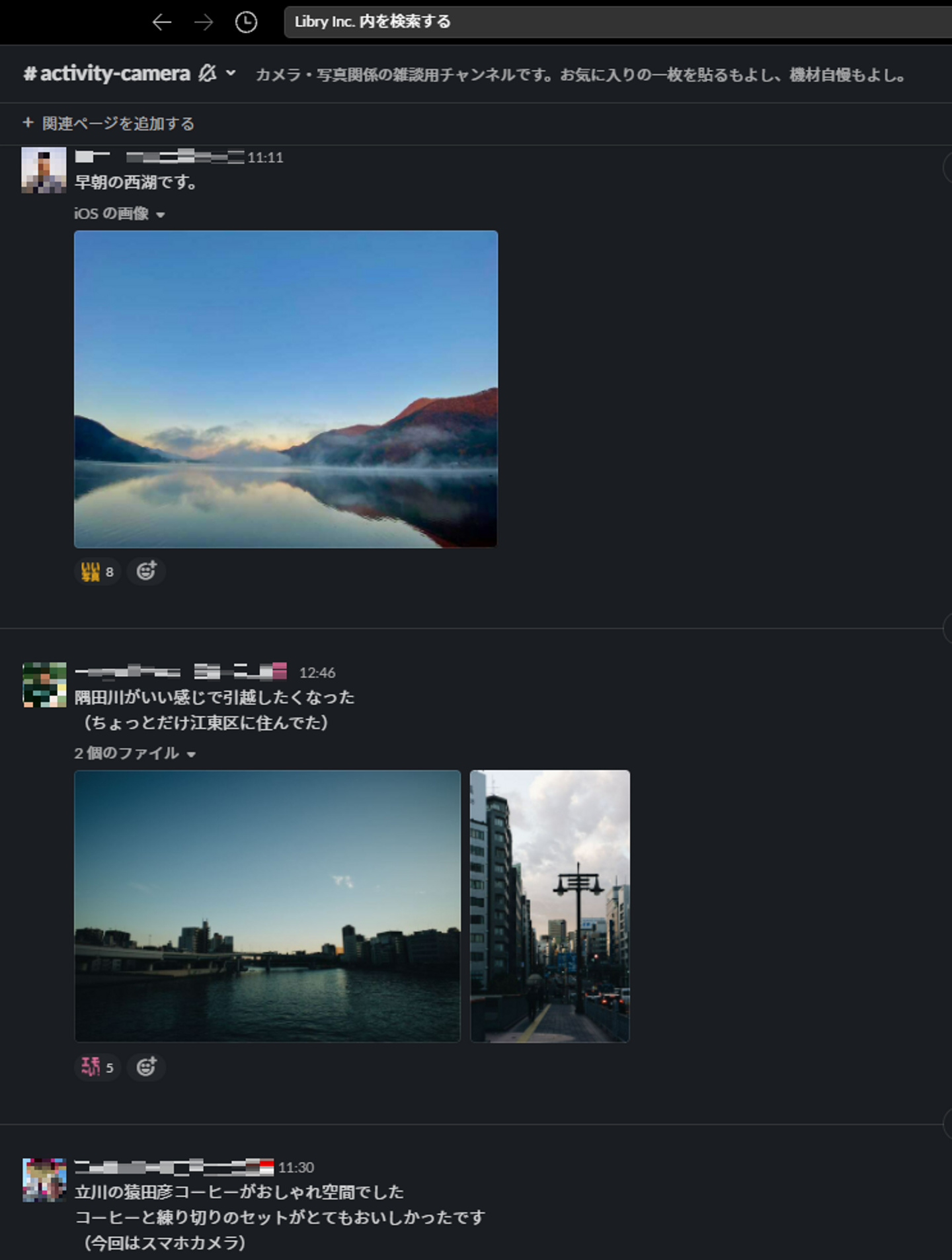Collapse the iOS の画像 attachment
The height and width of the screenshot is (1260, 952).
point(160,214)
